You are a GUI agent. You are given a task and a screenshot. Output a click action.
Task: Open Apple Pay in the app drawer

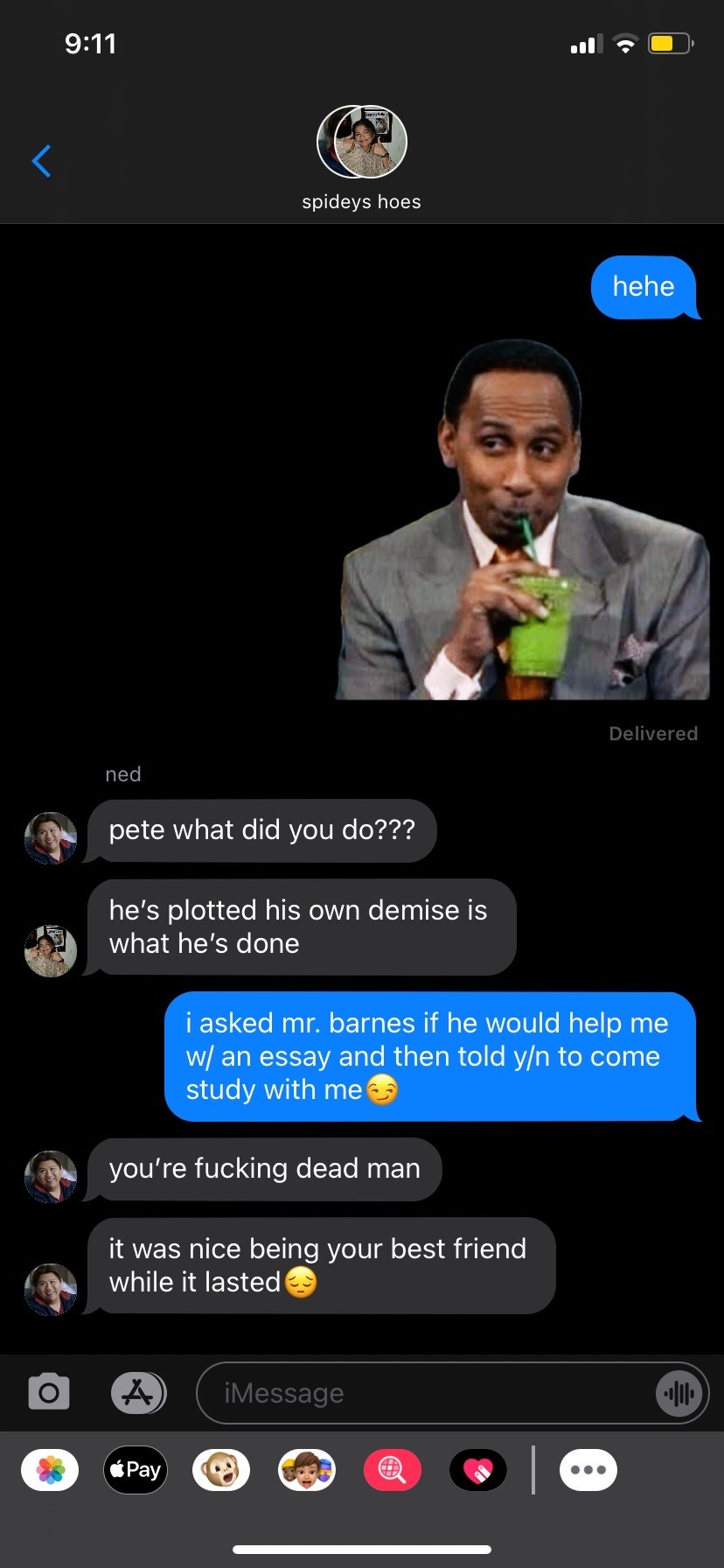coord(136,1470)
